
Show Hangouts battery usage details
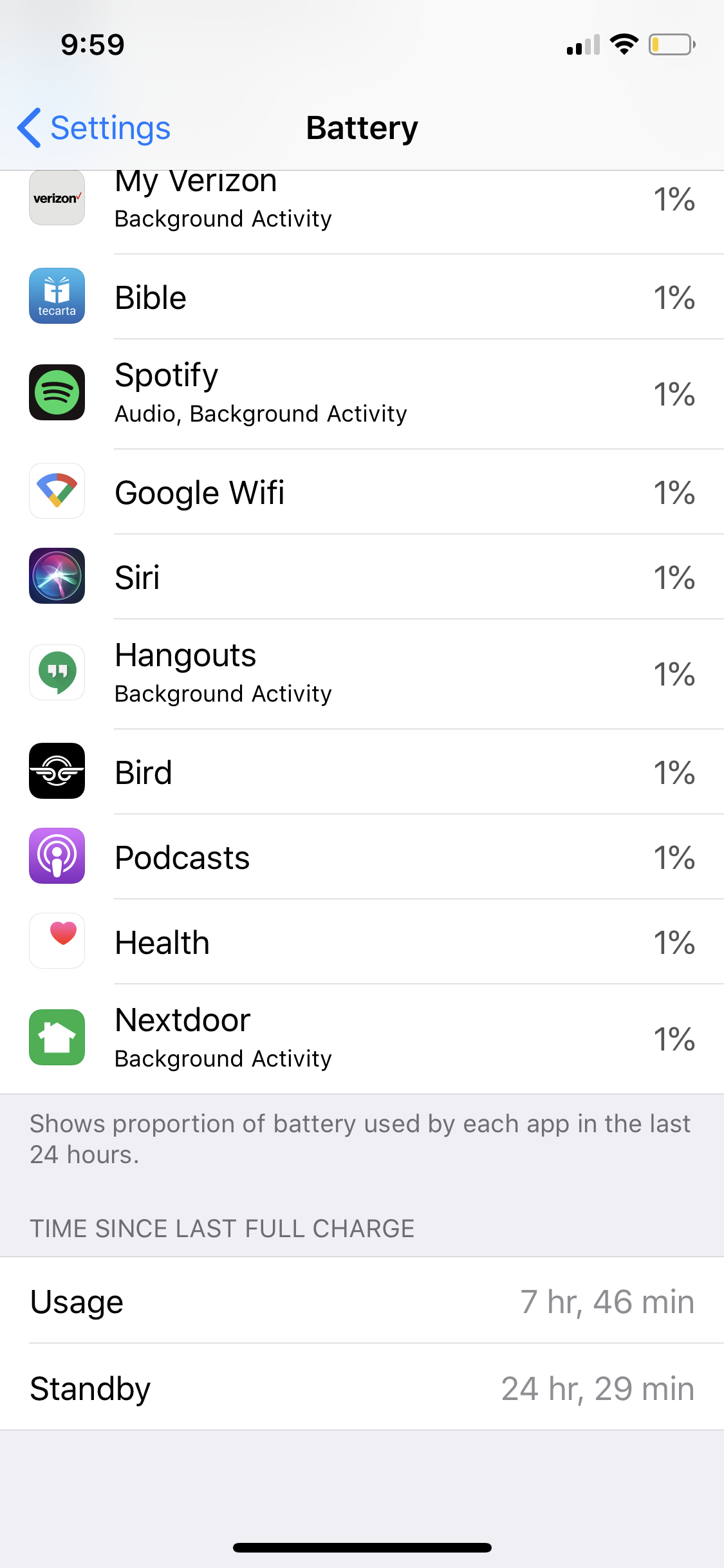(x=362, y=674)
